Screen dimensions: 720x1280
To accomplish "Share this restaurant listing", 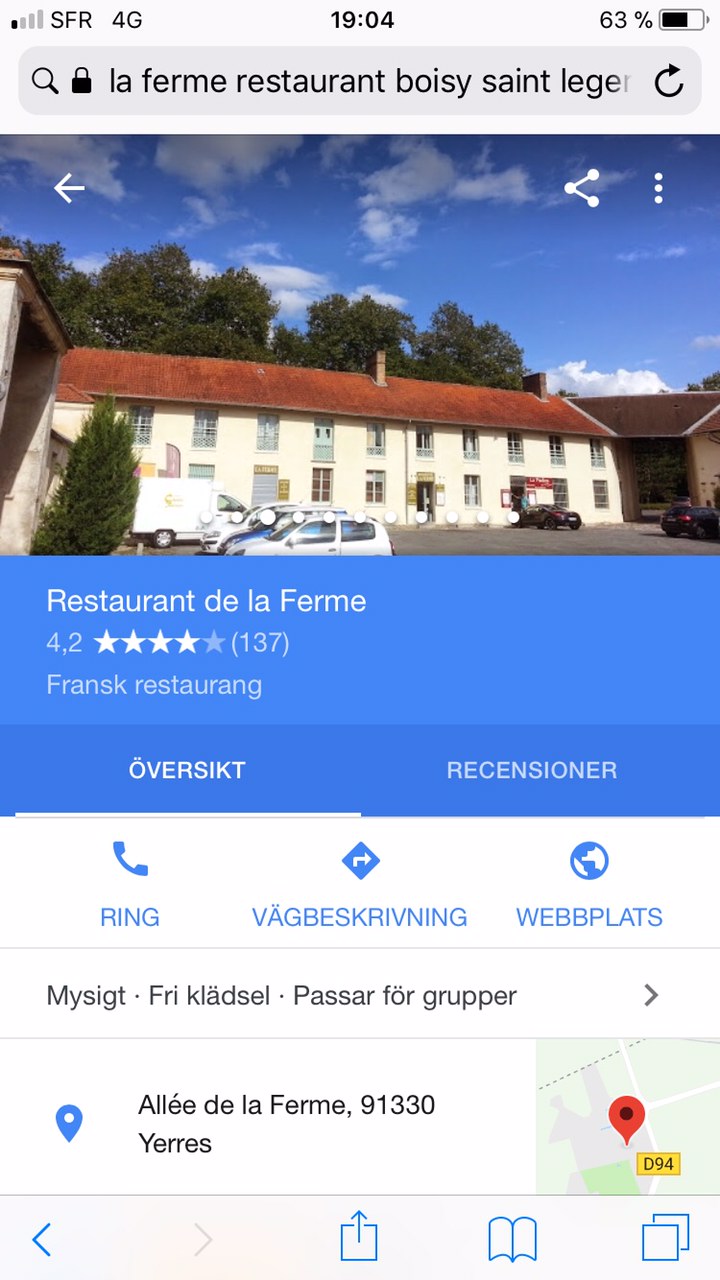I will pyautogui.click(x=581, y=188).
